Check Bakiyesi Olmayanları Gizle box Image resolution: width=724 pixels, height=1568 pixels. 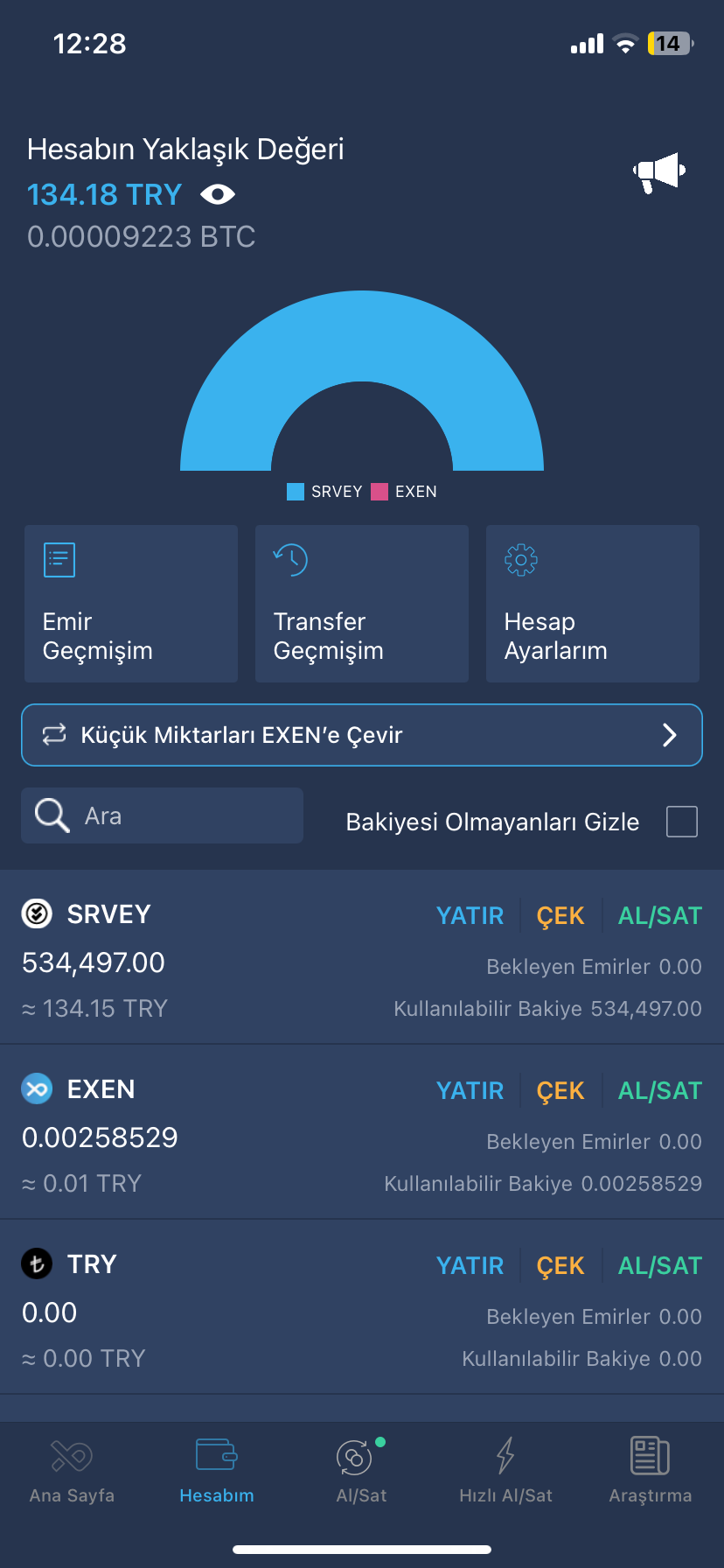tap(682, 822)
